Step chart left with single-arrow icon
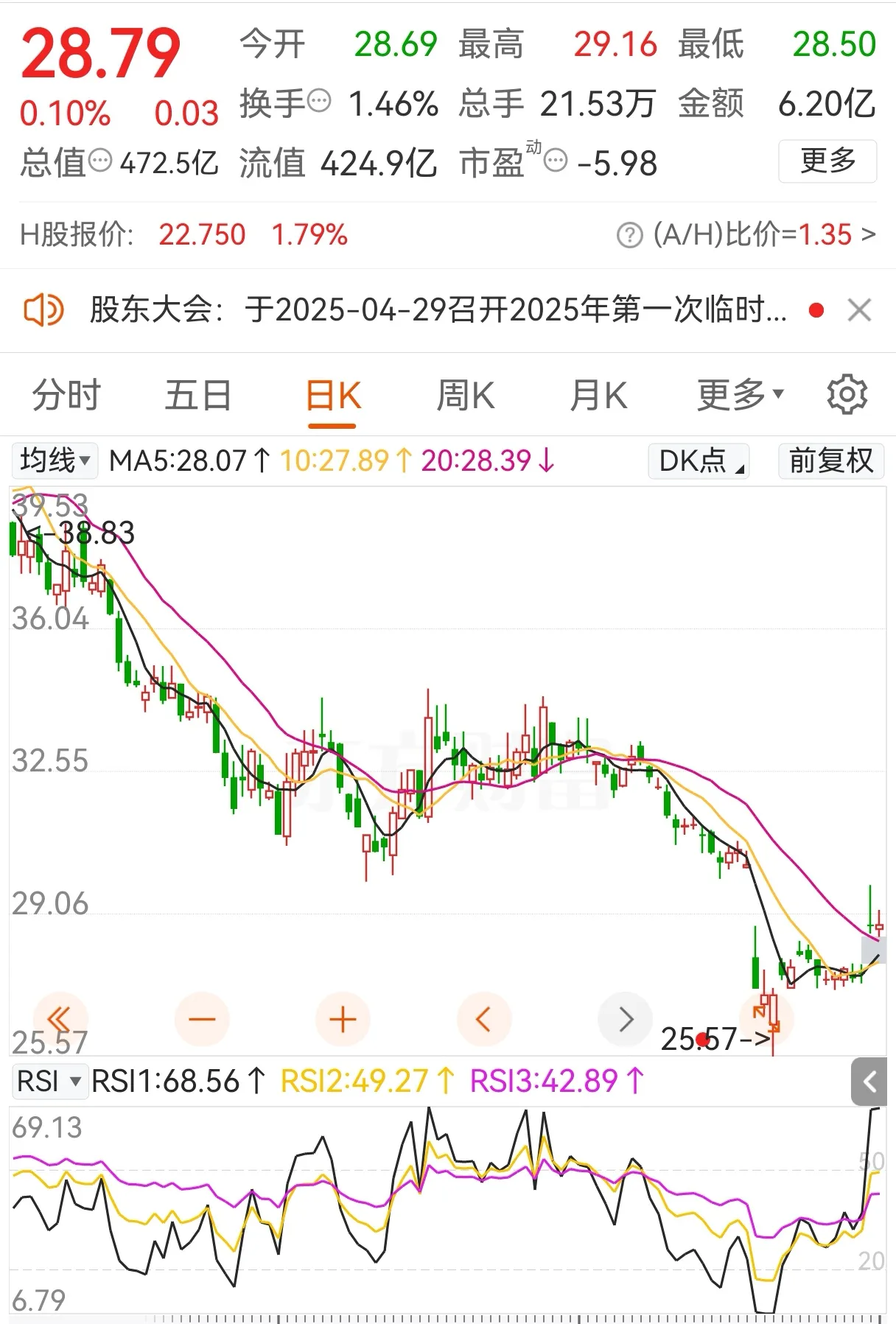Image resolution: width=896 pixels, height=1324 pixels. 483,1019
